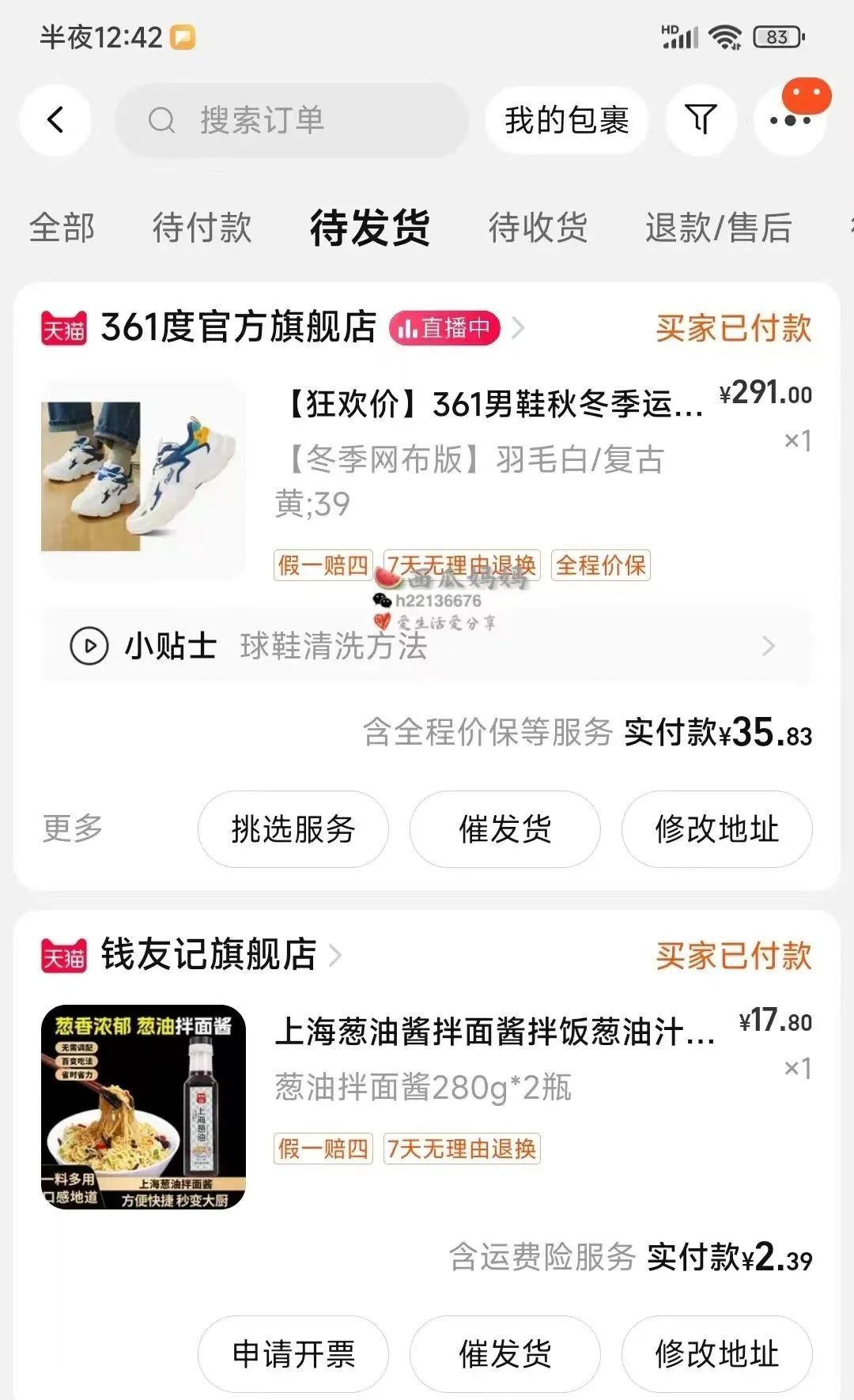Viewport: 854px width, 1400px height.
Task: Open the three-dot more menu
Action: tap(790, 120)
